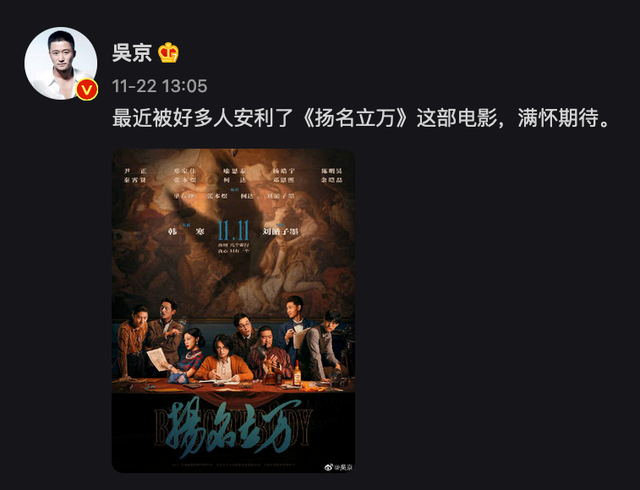The image size is (640, 490).
Task: Tap the username 吴京
Action: [131, 53]
